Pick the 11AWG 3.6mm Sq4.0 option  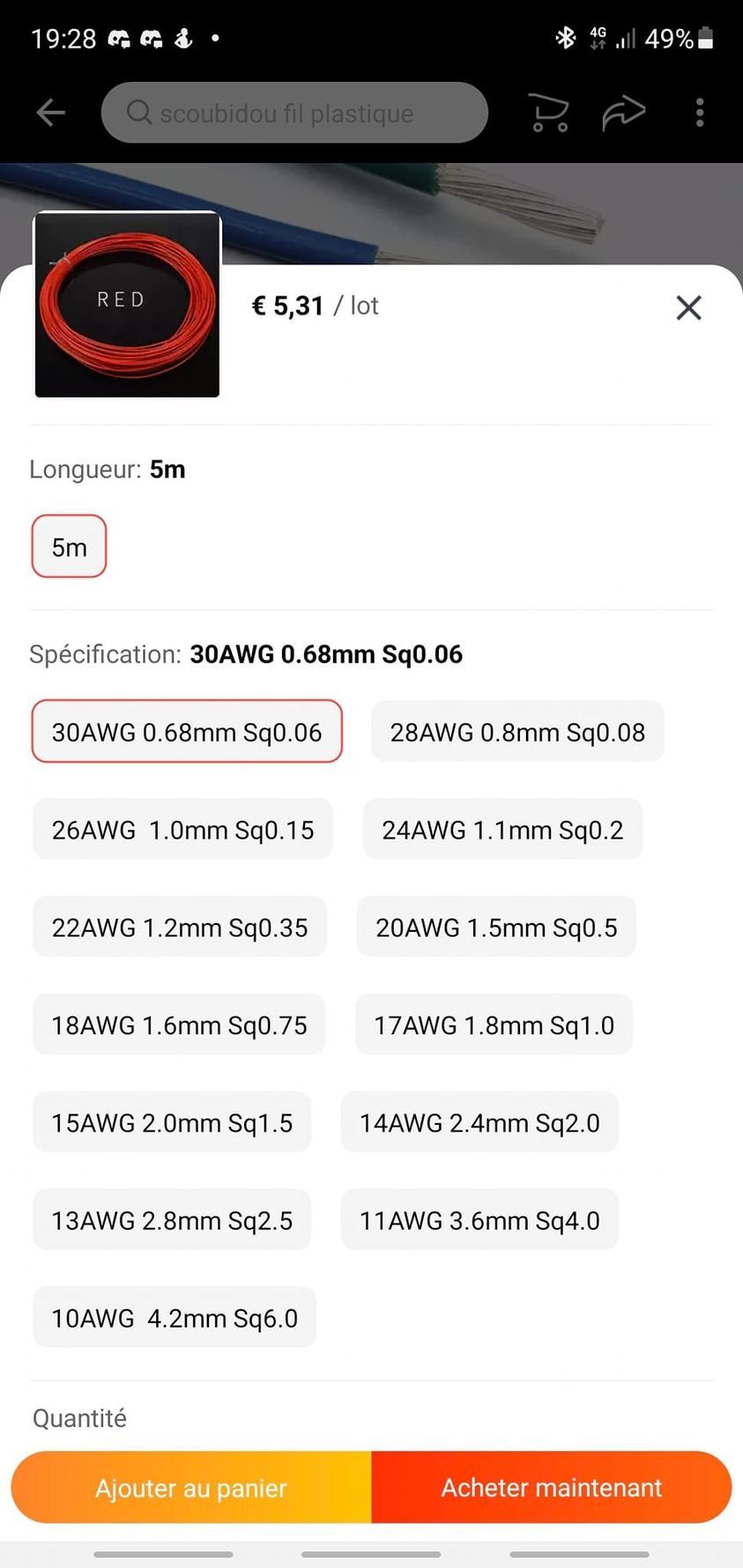tap(479, 1221)
